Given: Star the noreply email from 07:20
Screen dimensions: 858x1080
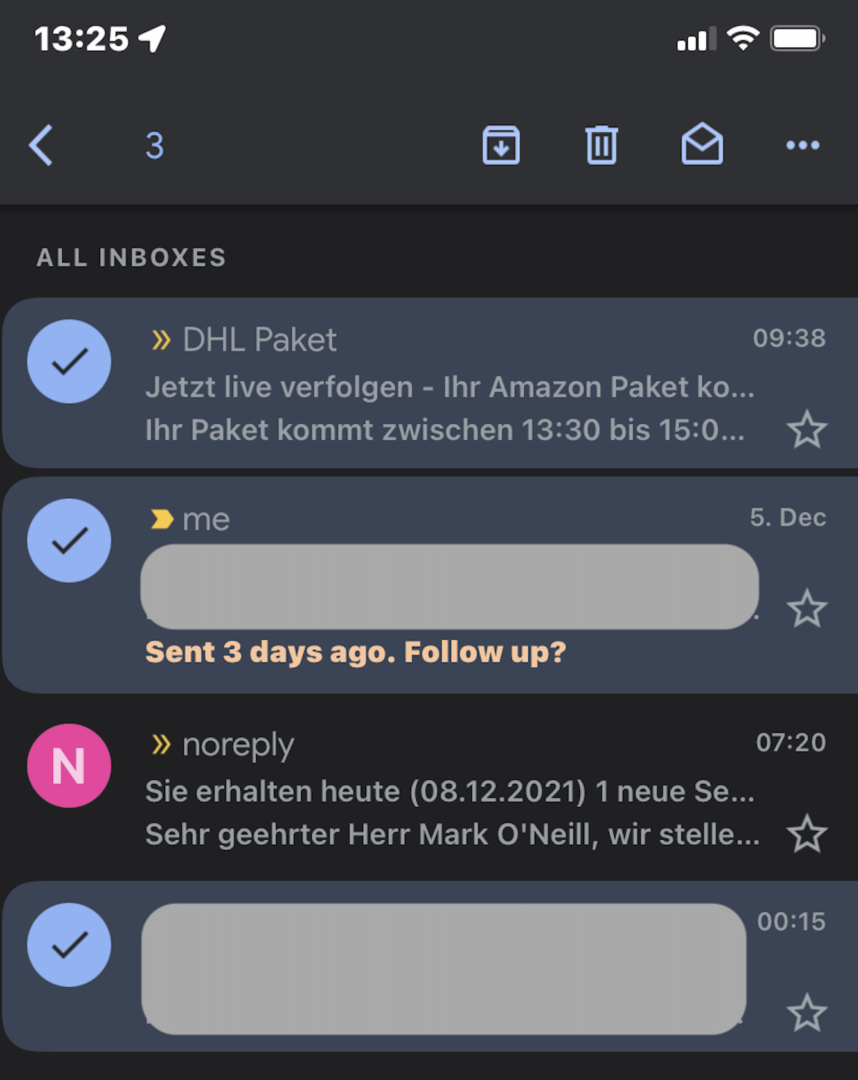Looking at the screenshot, I should tap(806, 833).
